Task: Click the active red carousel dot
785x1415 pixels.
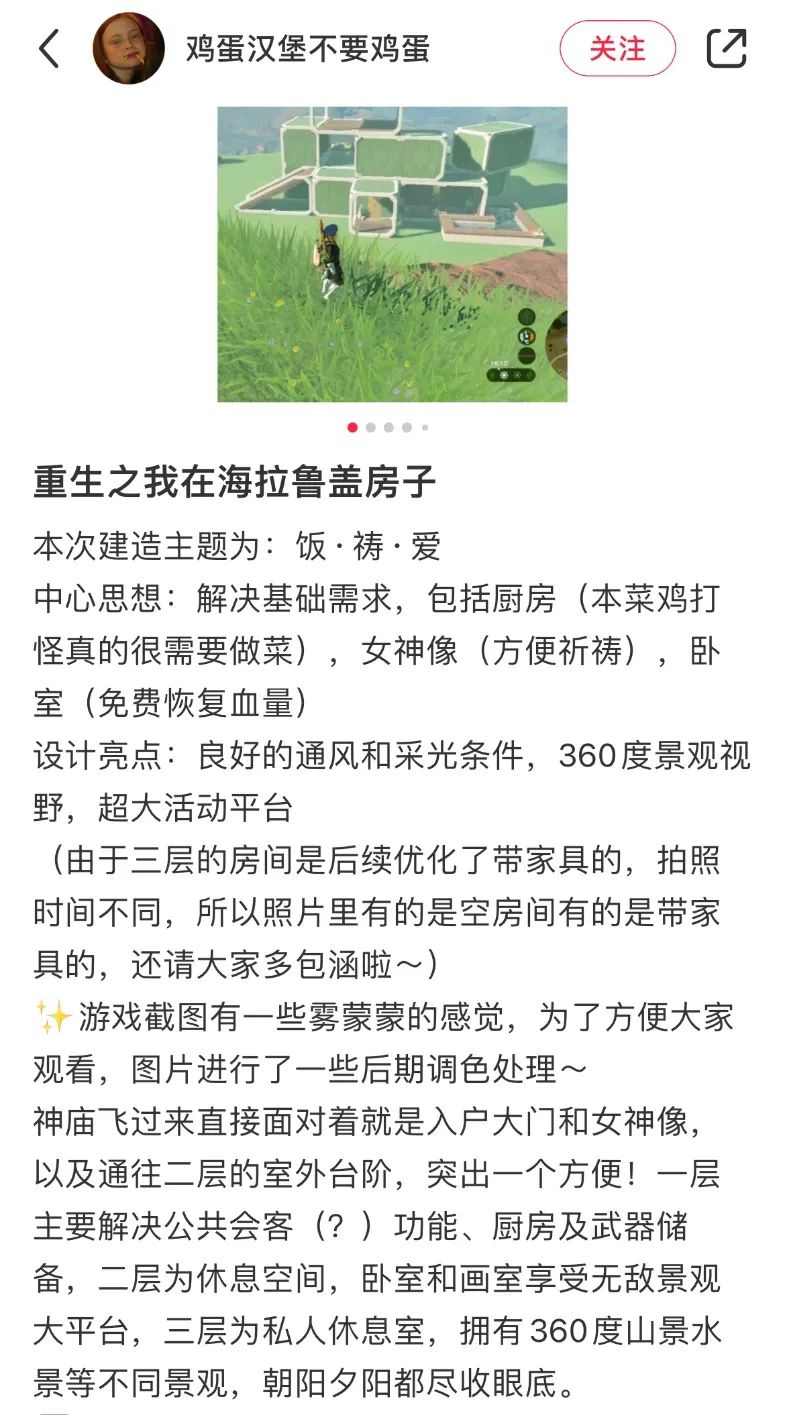Action: click(353, 427)
